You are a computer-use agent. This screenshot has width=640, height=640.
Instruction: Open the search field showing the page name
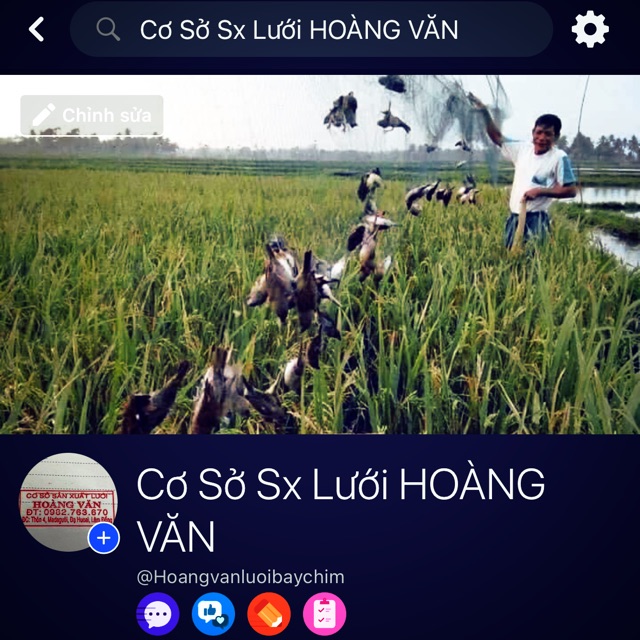point(311,30)
